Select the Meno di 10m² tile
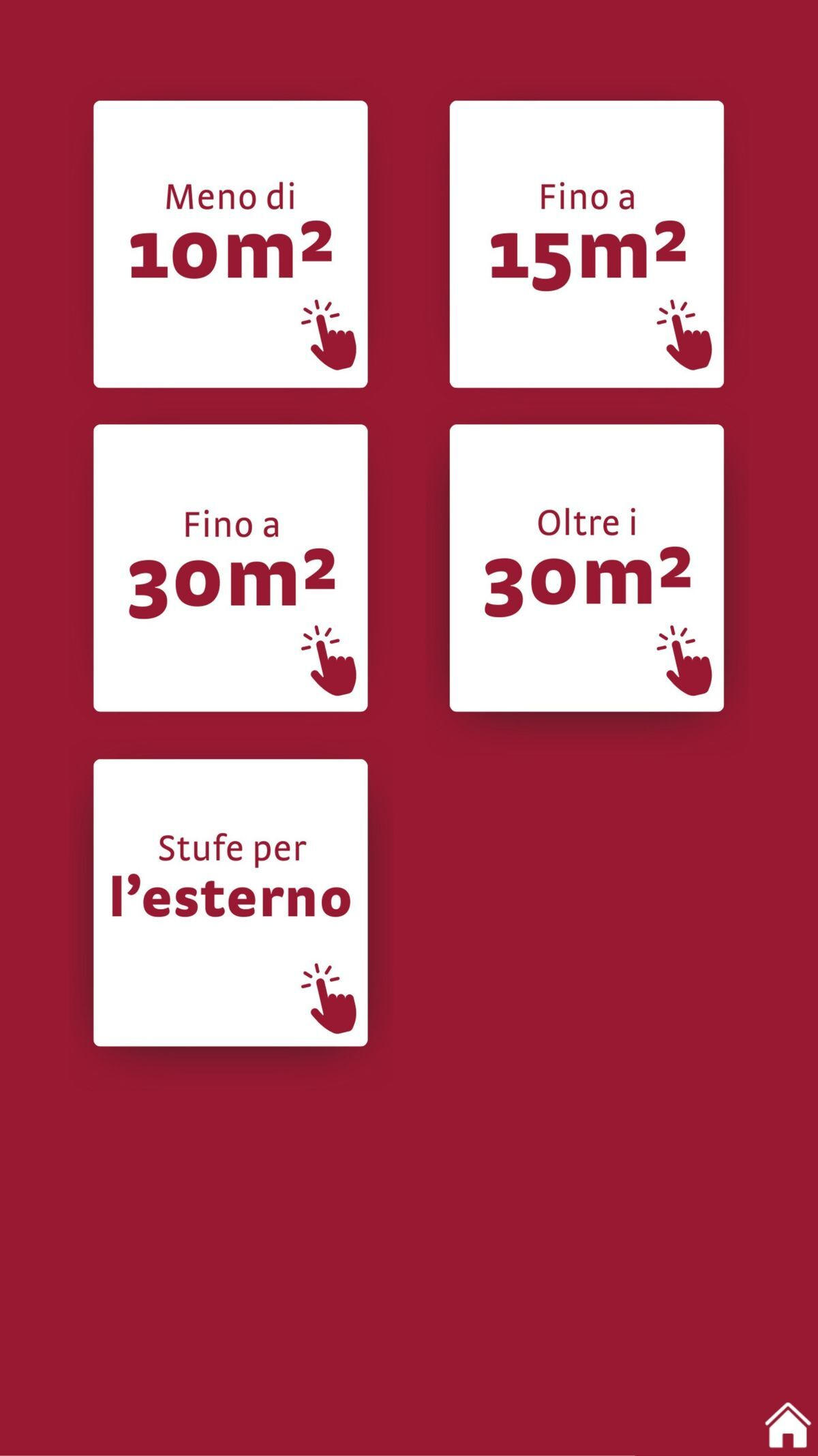 point(230,244)
